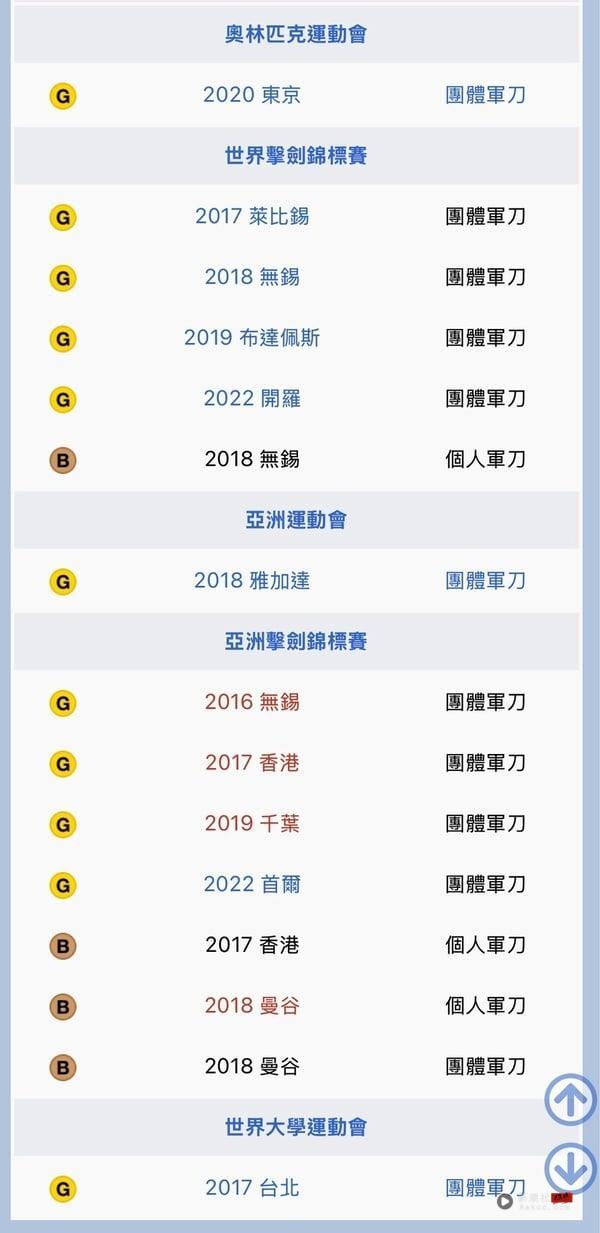600x1233 pixels.
Task: Open the 奧林匹克運動會 heading link
Action: tap(296, 34)
